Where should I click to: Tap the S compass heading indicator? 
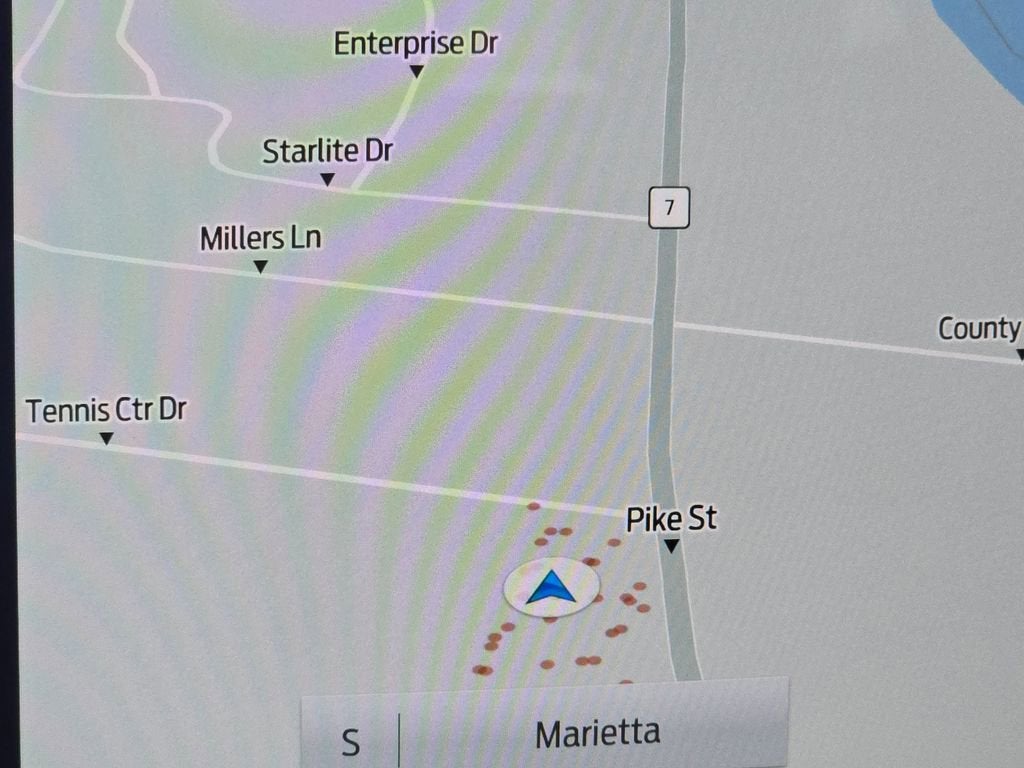[350, 741]
